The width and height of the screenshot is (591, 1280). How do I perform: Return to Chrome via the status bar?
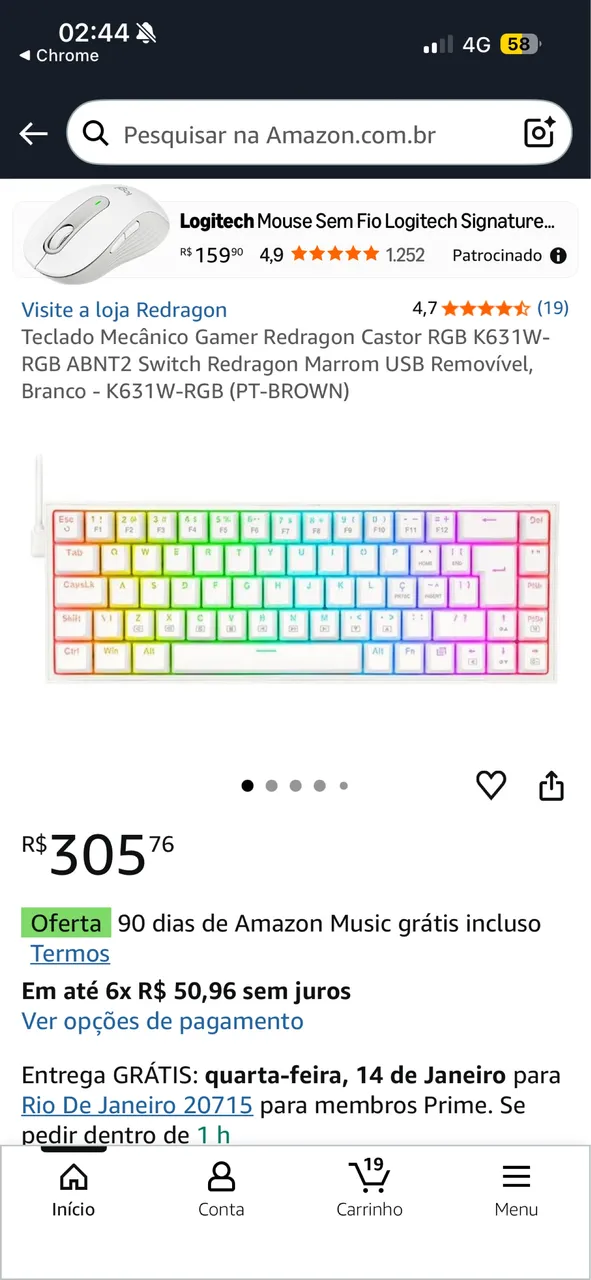coord(59,56)
